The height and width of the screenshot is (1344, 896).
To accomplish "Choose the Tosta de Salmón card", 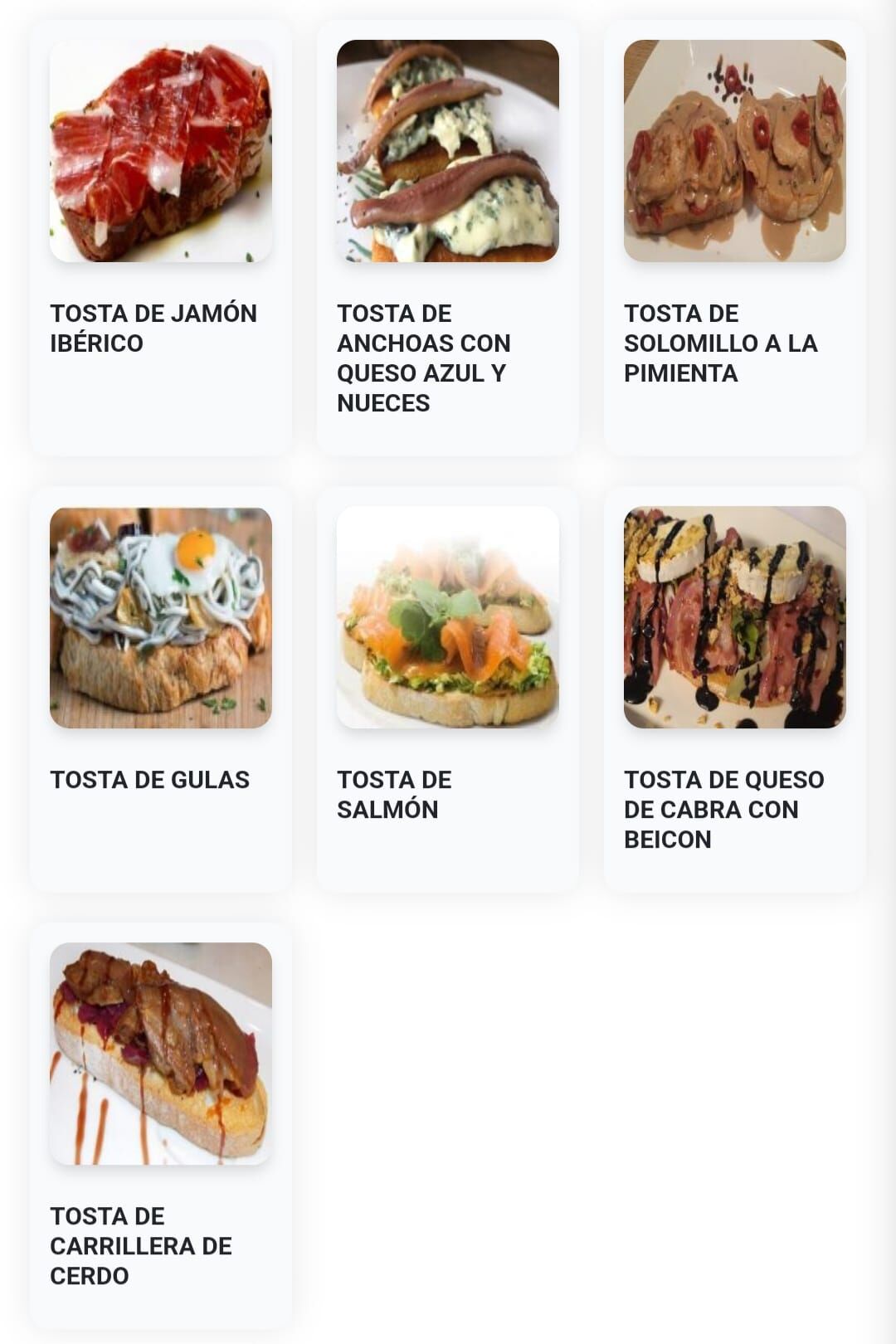I will [447, 689].
